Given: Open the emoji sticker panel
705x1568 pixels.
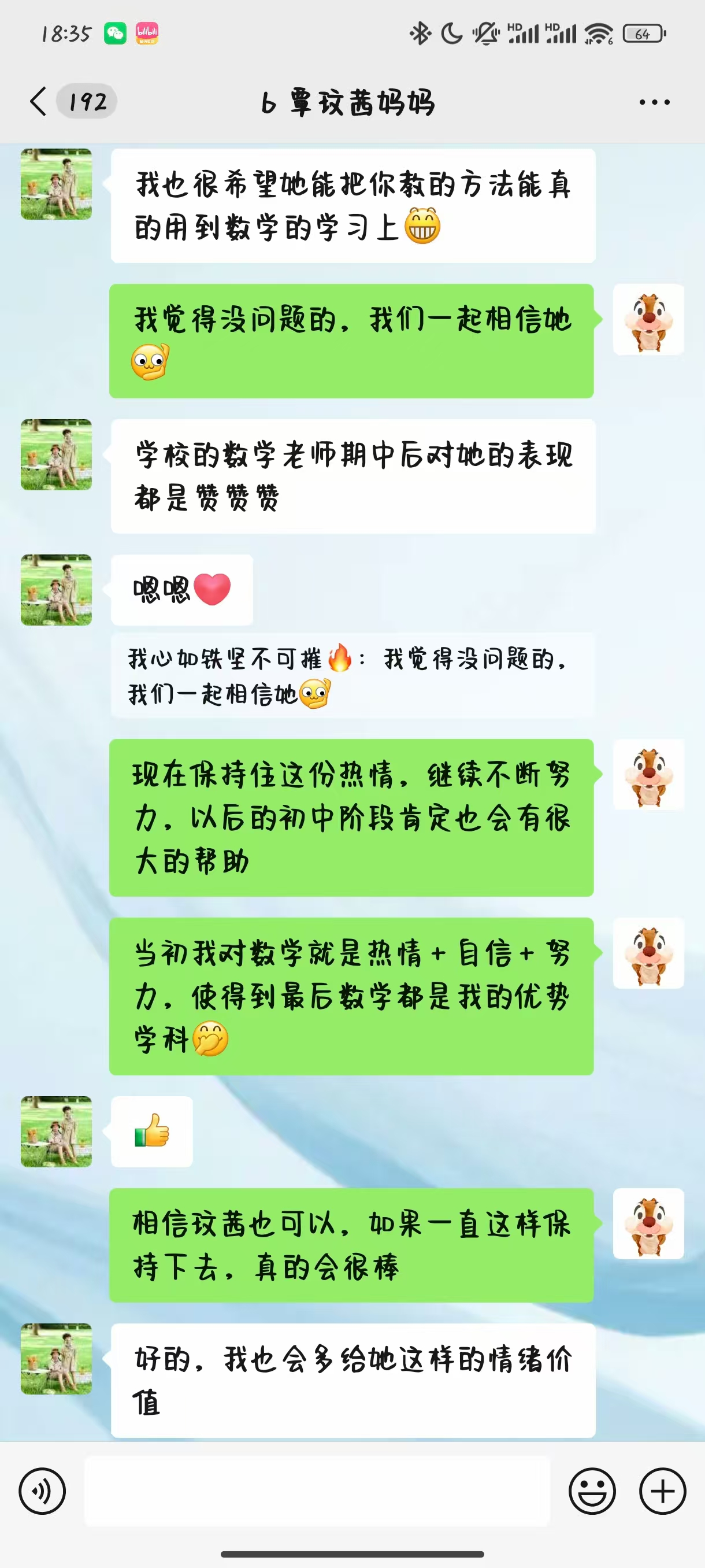Looking at the screenshot, I should click(x=592, y=1491).
